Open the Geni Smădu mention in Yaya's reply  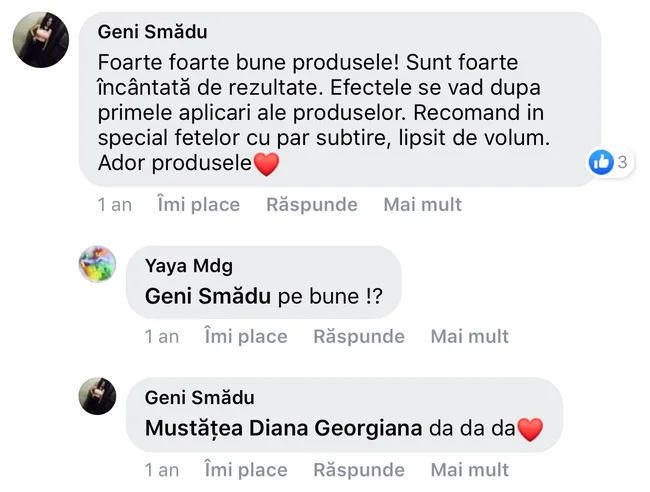point(208,296)
